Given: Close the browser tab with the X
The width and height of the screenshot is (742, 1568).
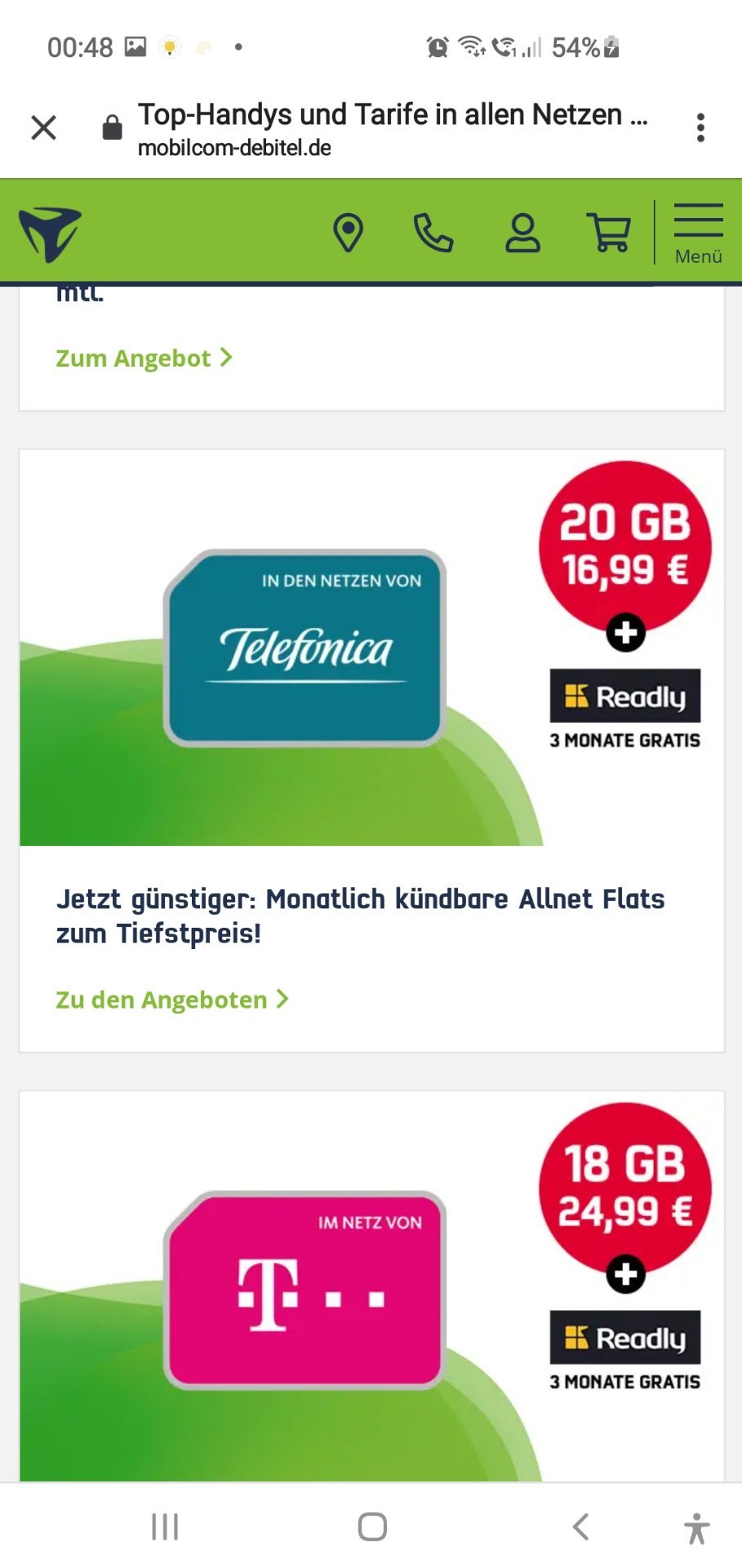Looking at the screenshot, I should pyautogui.click(x=43, y=127).
